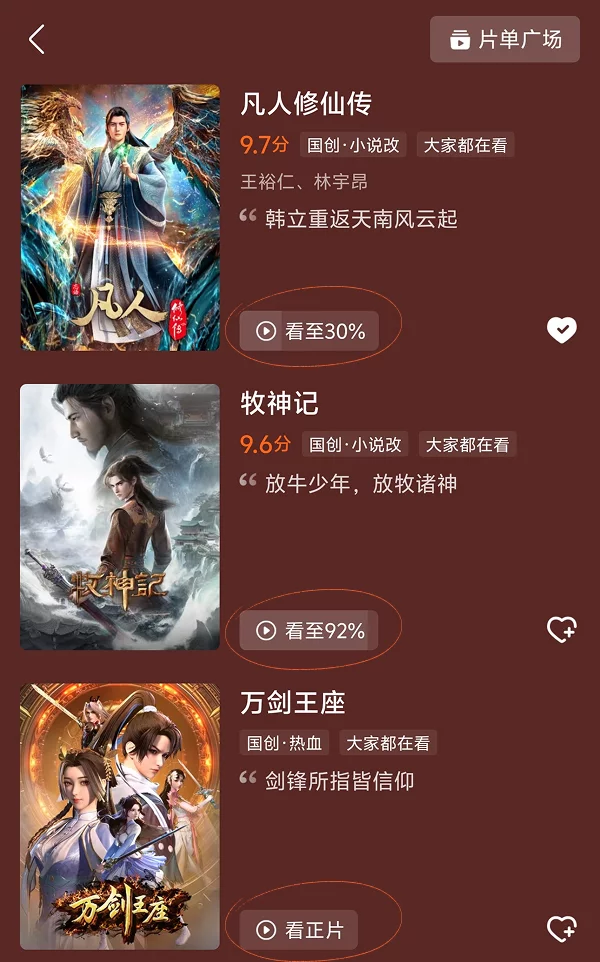This screenshot has width=600, height=962.
Task: Unfavorite 凡人修仙传 with the heart icon
Action: point(562,330)
